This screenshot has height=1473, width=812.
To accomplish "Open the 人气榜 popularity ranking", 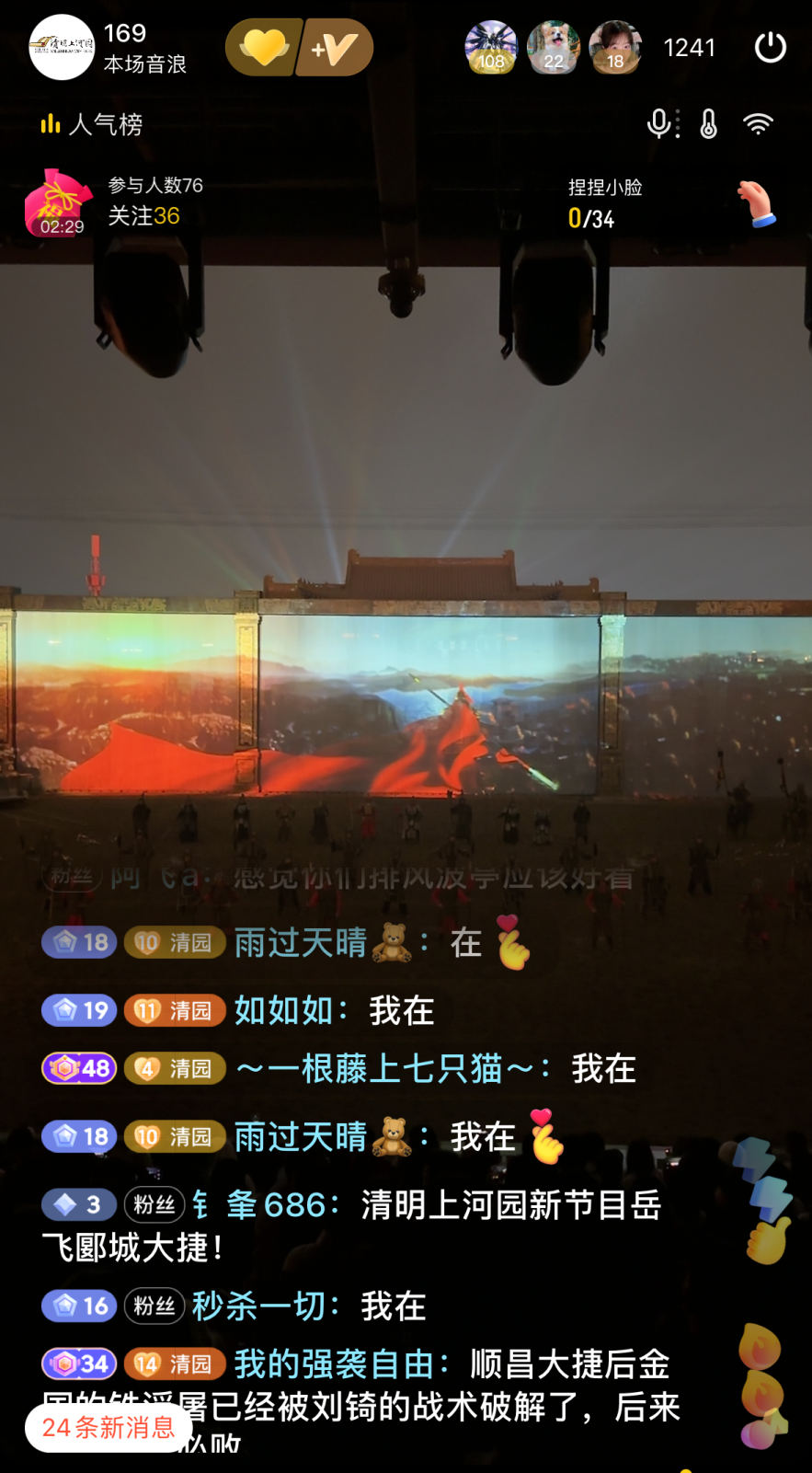I will pos(92,124).
